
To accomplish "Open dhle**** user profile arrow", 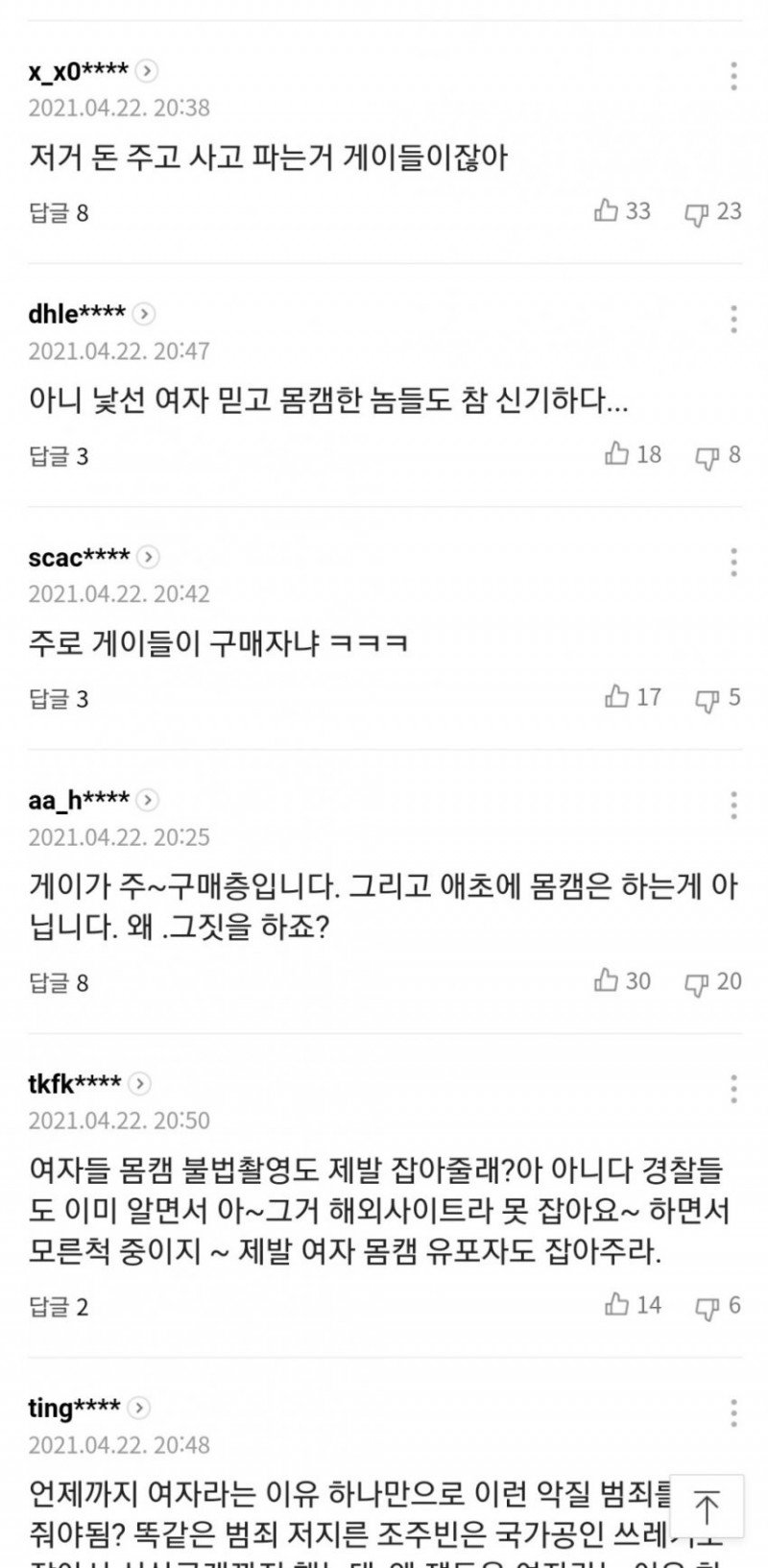I will pyautogui.click(x=143, y=313).
